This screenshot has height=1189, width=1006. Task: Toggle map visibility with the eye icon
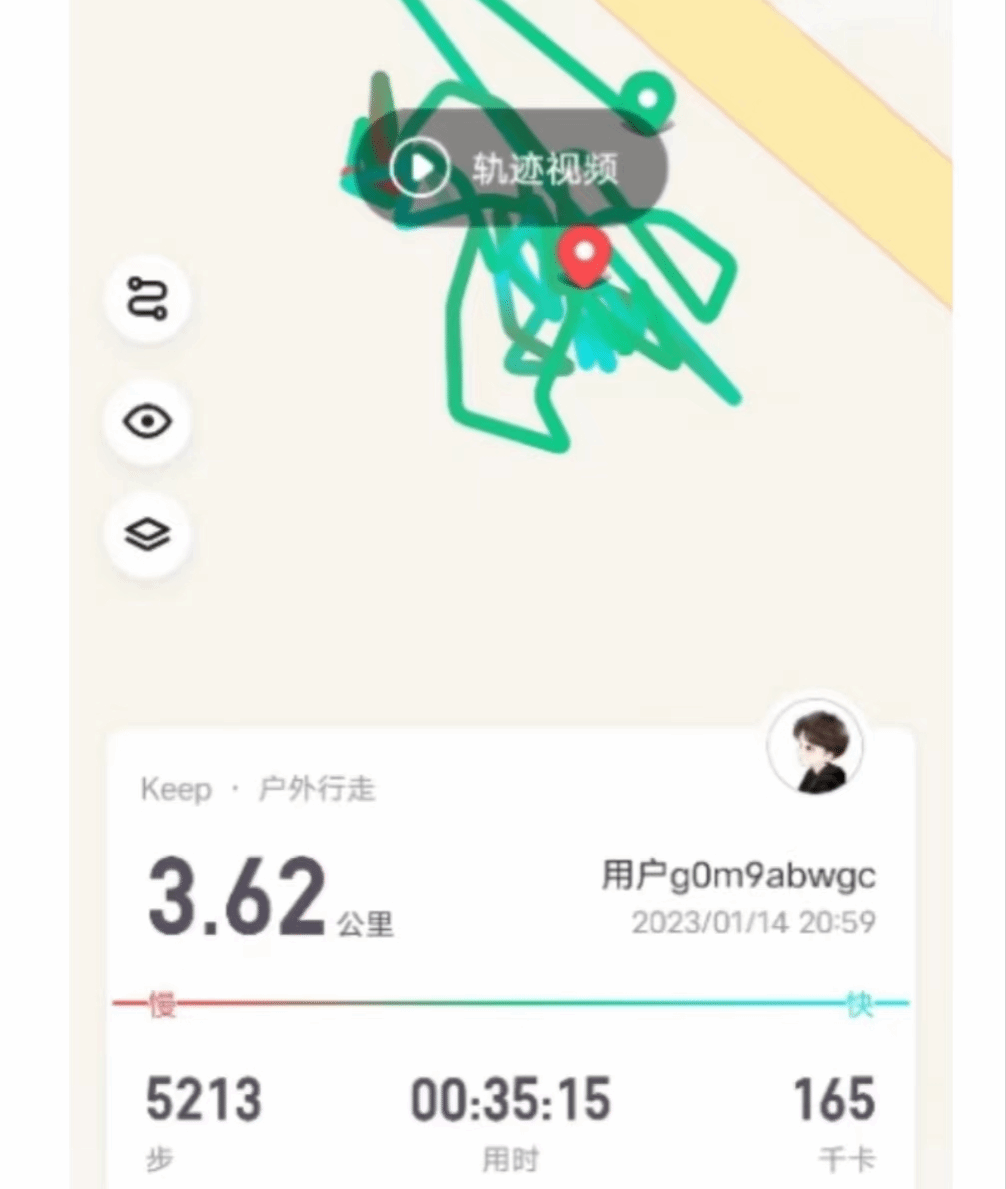coord(148,421)
